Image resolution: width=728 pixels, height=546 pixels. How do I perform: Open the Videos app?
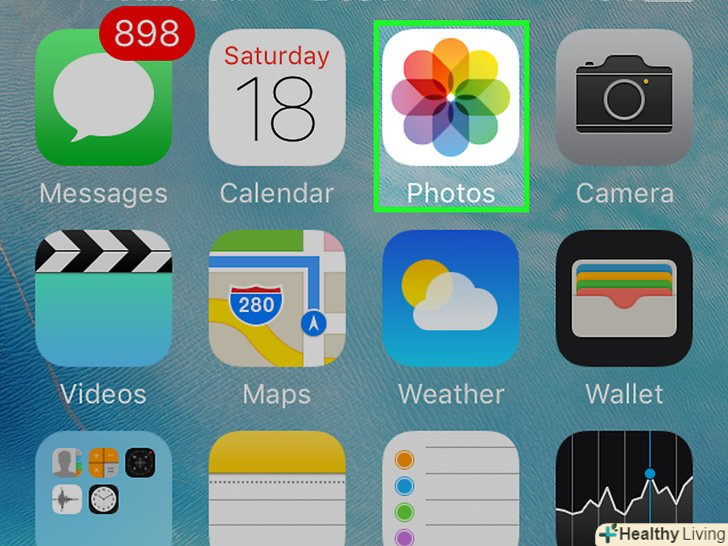click(x=103, y=298)
